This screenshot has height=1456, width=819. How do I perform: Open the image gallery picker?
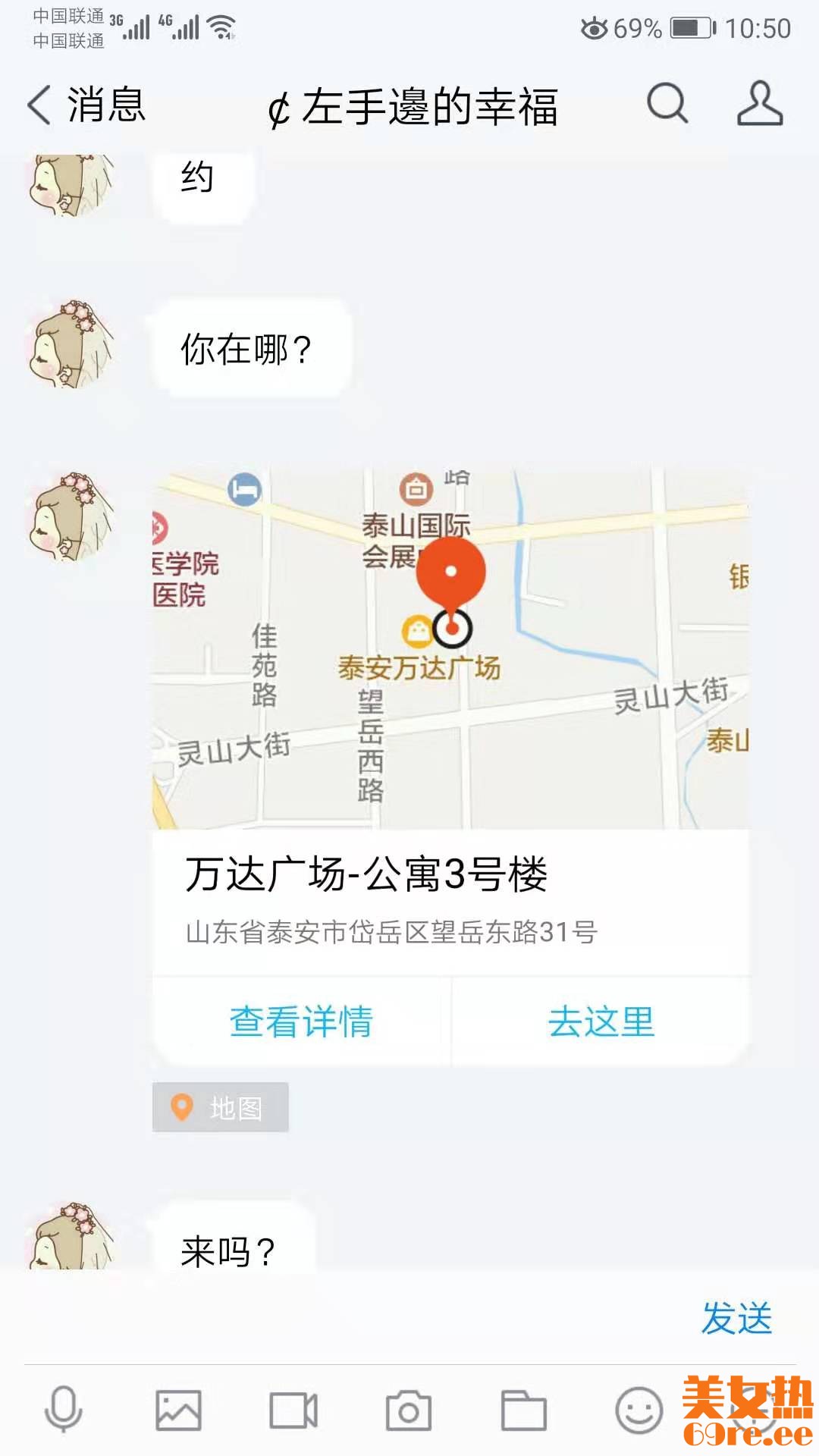178,1410
